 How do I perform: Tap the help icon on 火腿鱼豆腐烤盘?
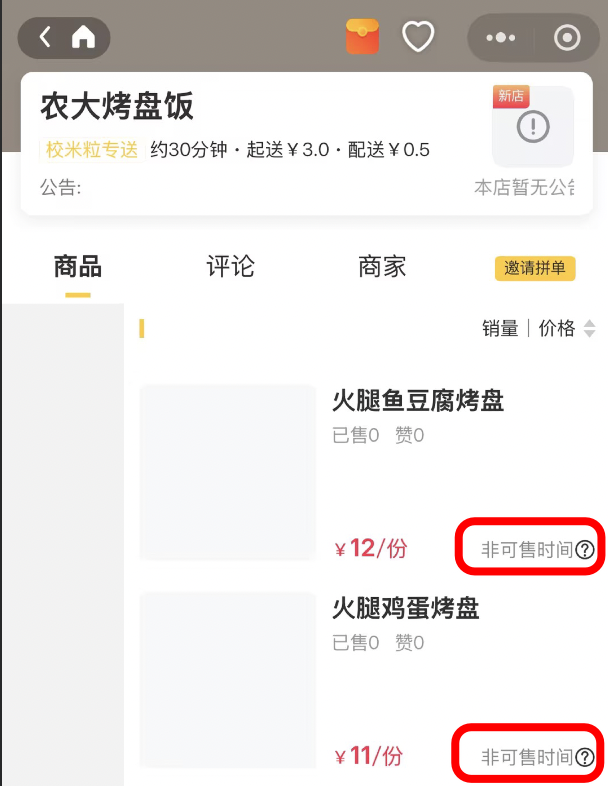[x=585, y=549]
